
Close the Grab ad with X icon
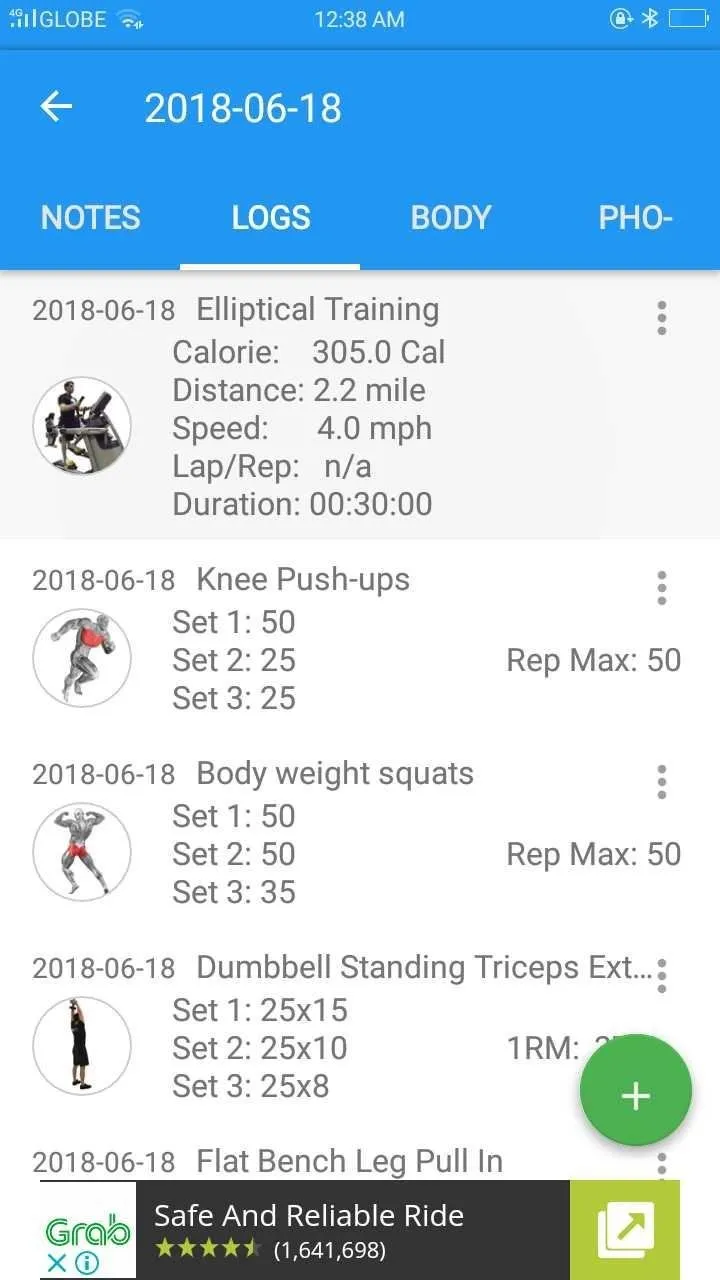[x=58, y=1263]
